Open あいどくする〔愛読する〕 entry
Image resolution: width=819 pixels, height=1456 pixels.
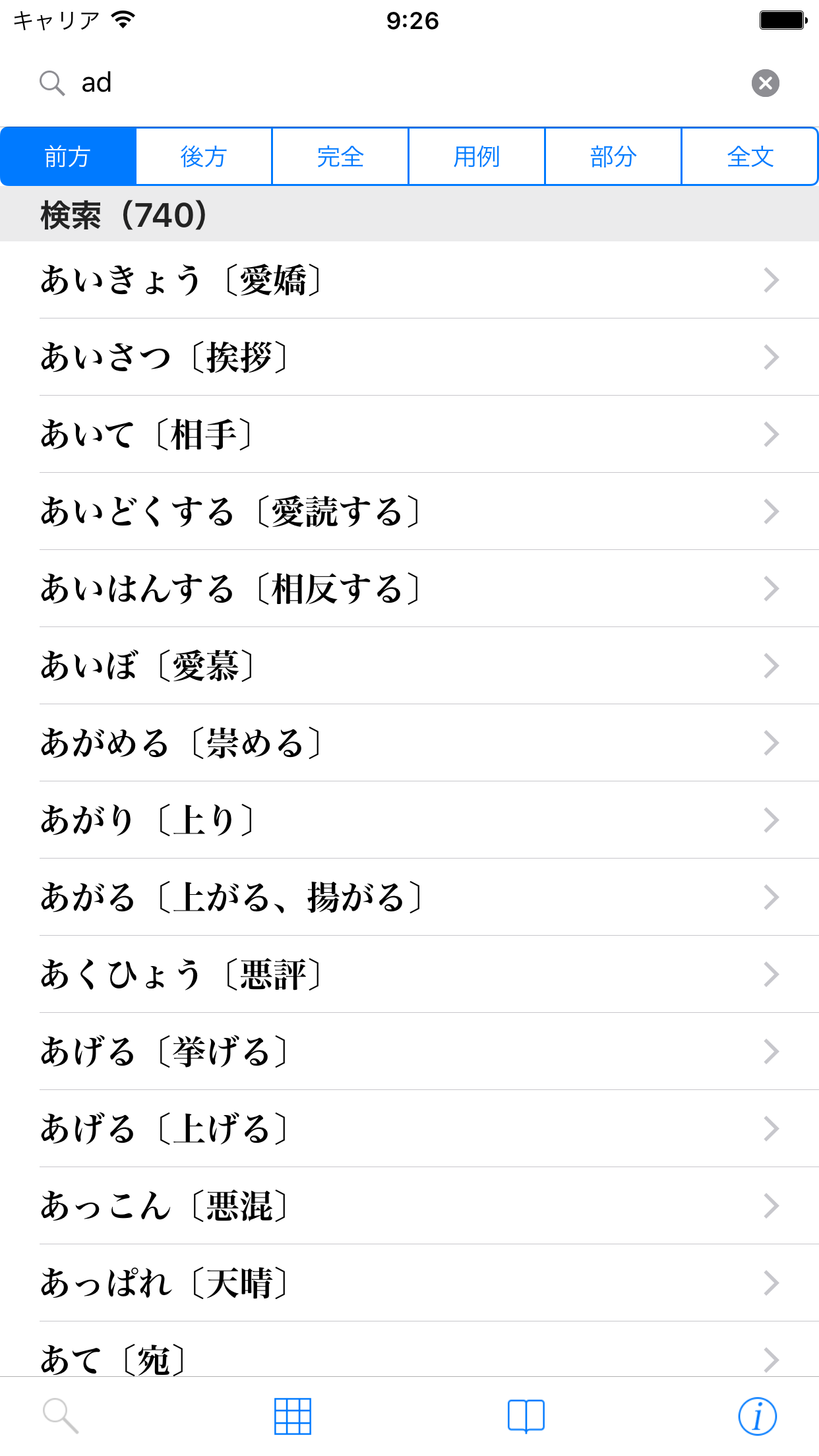click(409, 512)
